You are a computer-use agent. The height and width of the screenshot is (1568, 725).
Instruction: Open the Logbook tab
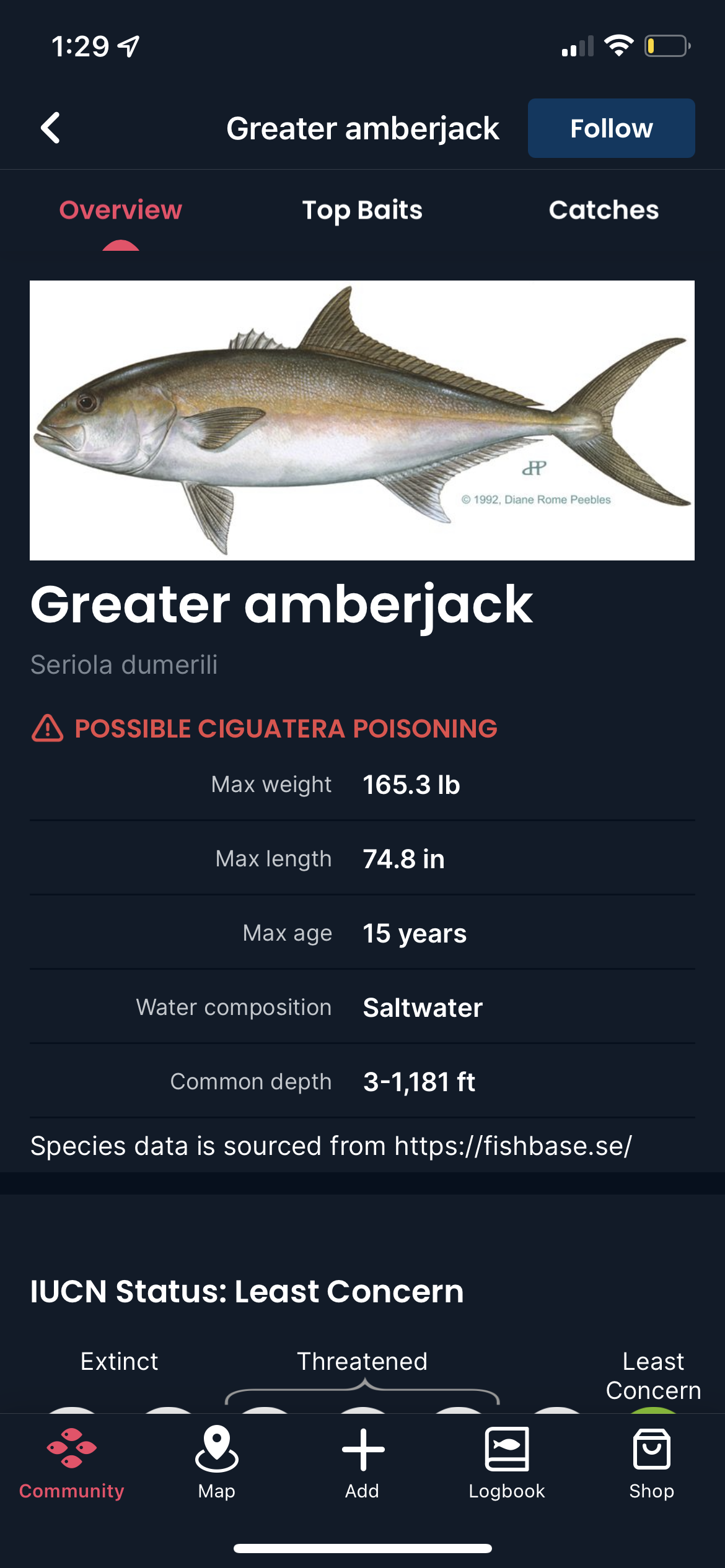507,1463
